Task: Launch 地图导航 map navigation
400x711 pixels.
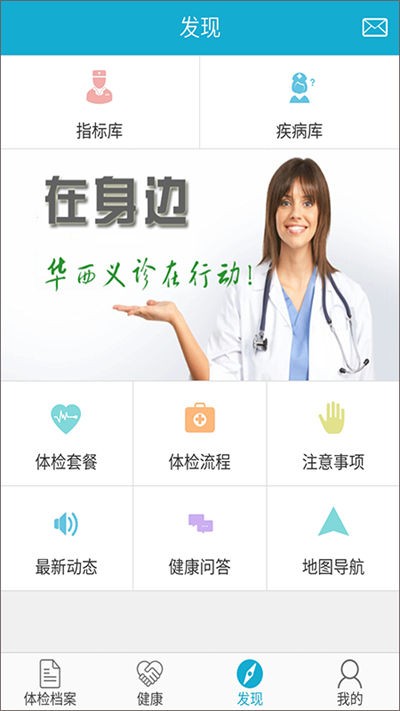Action: pos(333,538)
